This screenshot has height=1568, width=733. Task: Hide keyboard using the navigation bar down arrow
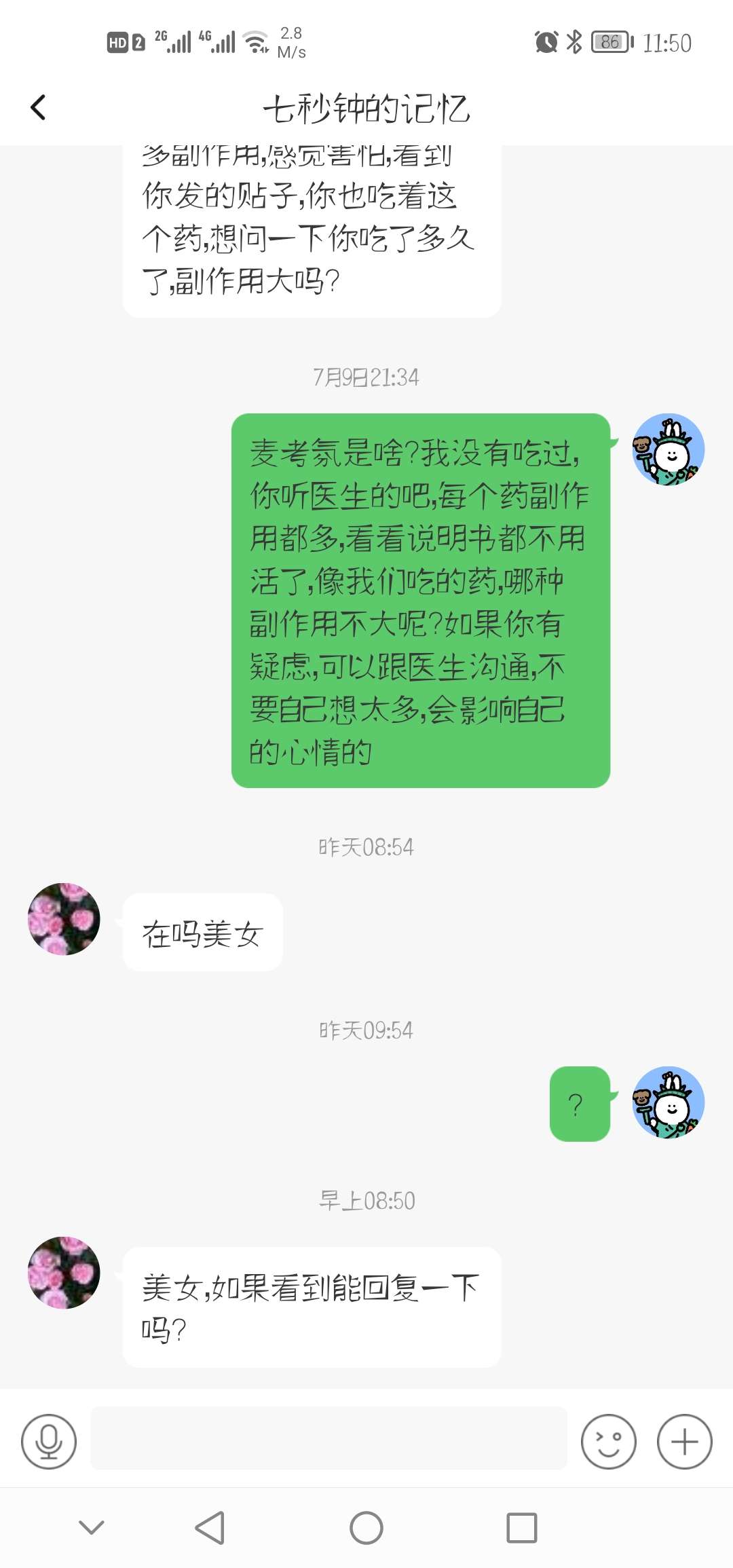(92, 1528)
